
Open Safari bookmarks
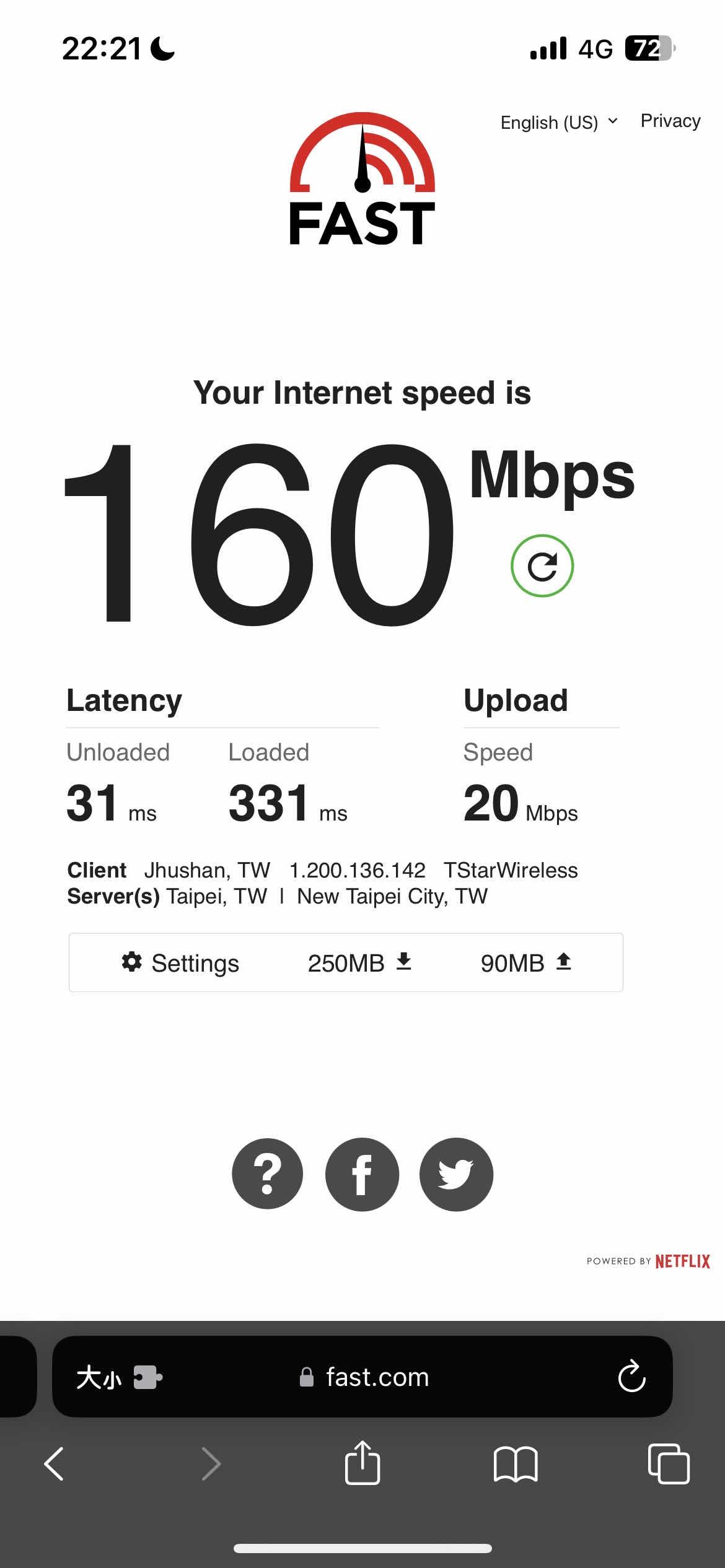(516, 1464)
